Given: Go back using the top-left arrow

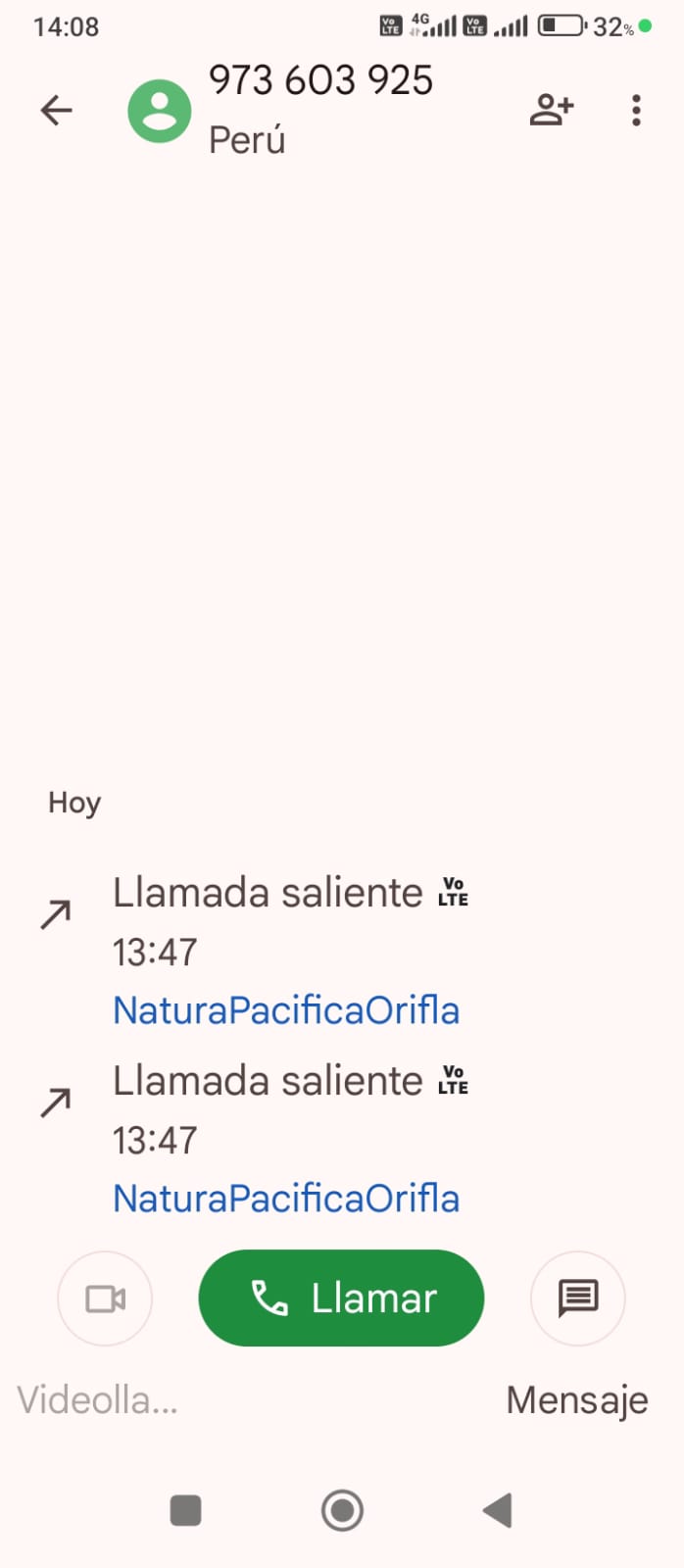Looking at the screenshot, I should pos(57,110).
